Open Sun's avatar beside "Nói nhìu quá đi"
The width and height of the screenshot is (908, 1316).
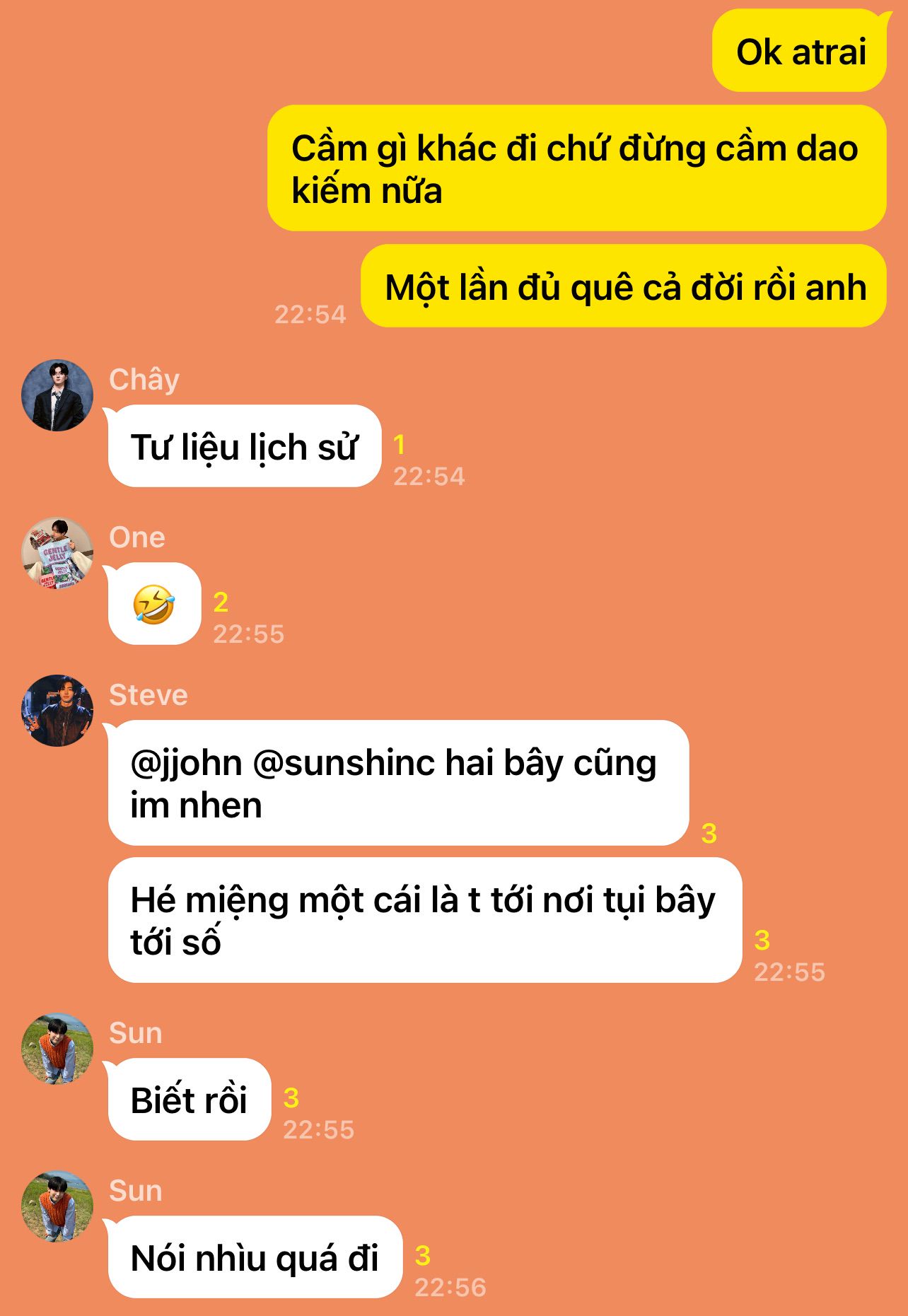click(57, 1206)
